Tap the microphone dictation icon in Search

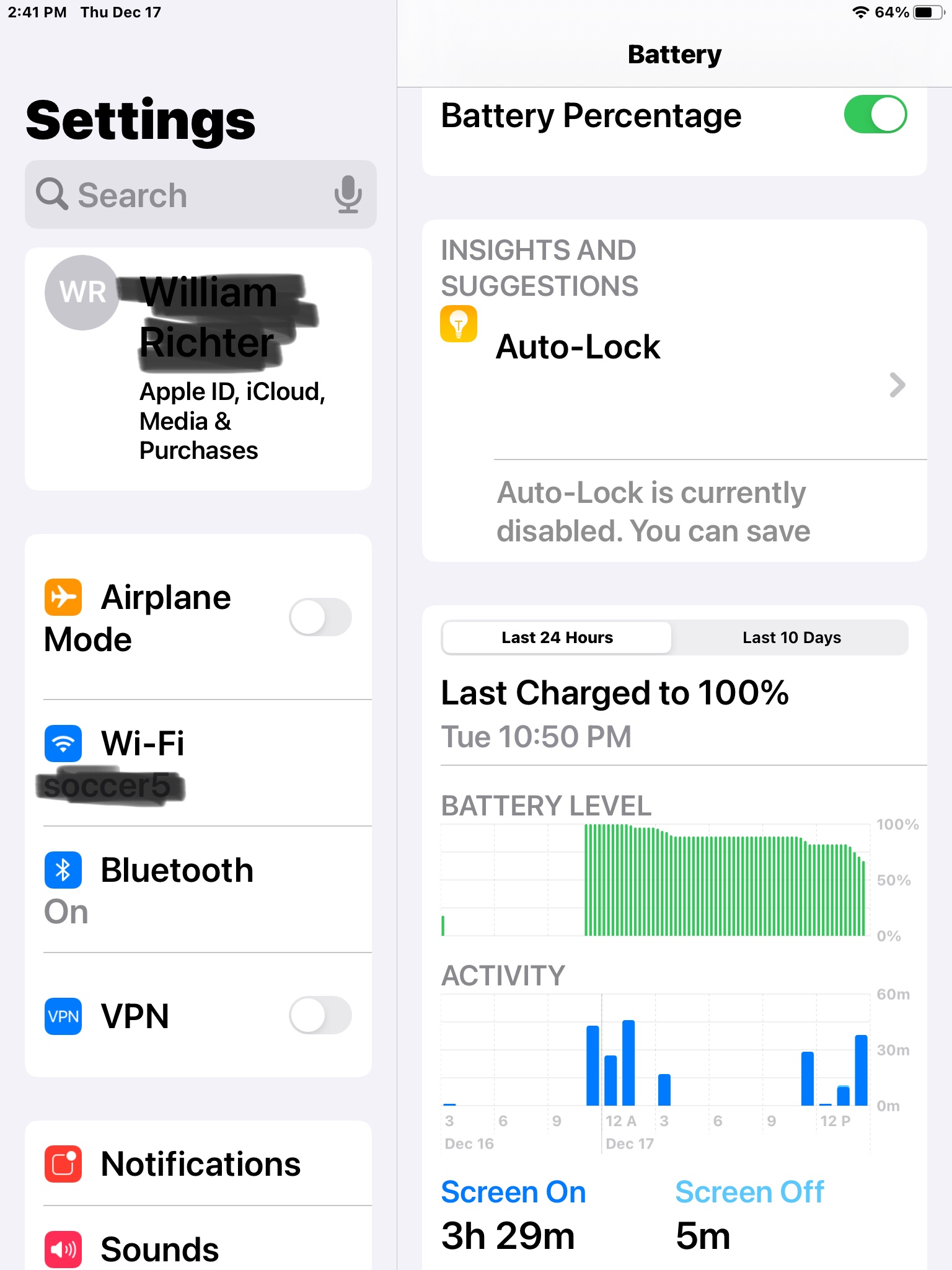tap(348, 195)
